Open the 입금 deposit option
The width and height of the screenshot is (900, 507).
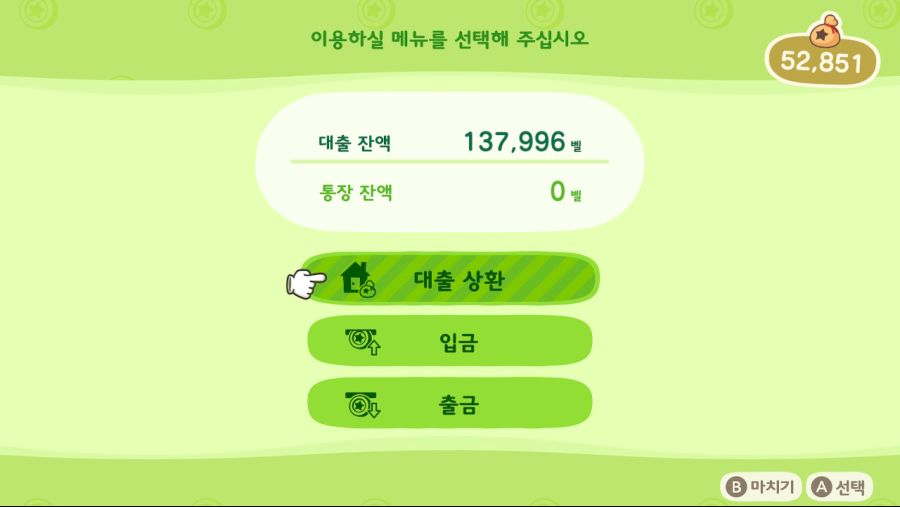(450, 342)
